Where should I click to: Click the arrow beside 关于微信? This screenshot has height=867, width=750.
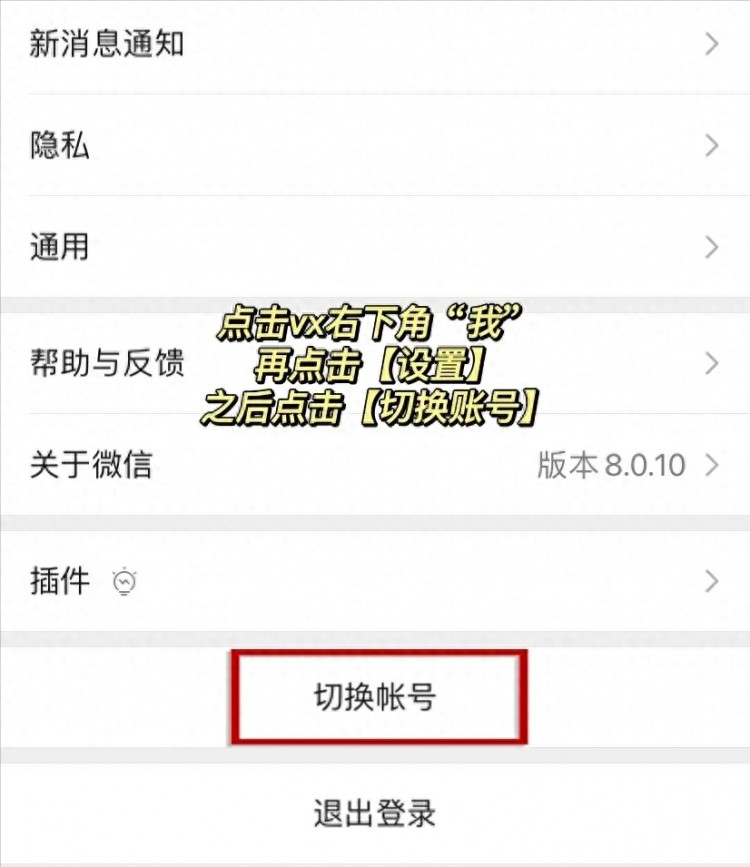coord(711,464)
